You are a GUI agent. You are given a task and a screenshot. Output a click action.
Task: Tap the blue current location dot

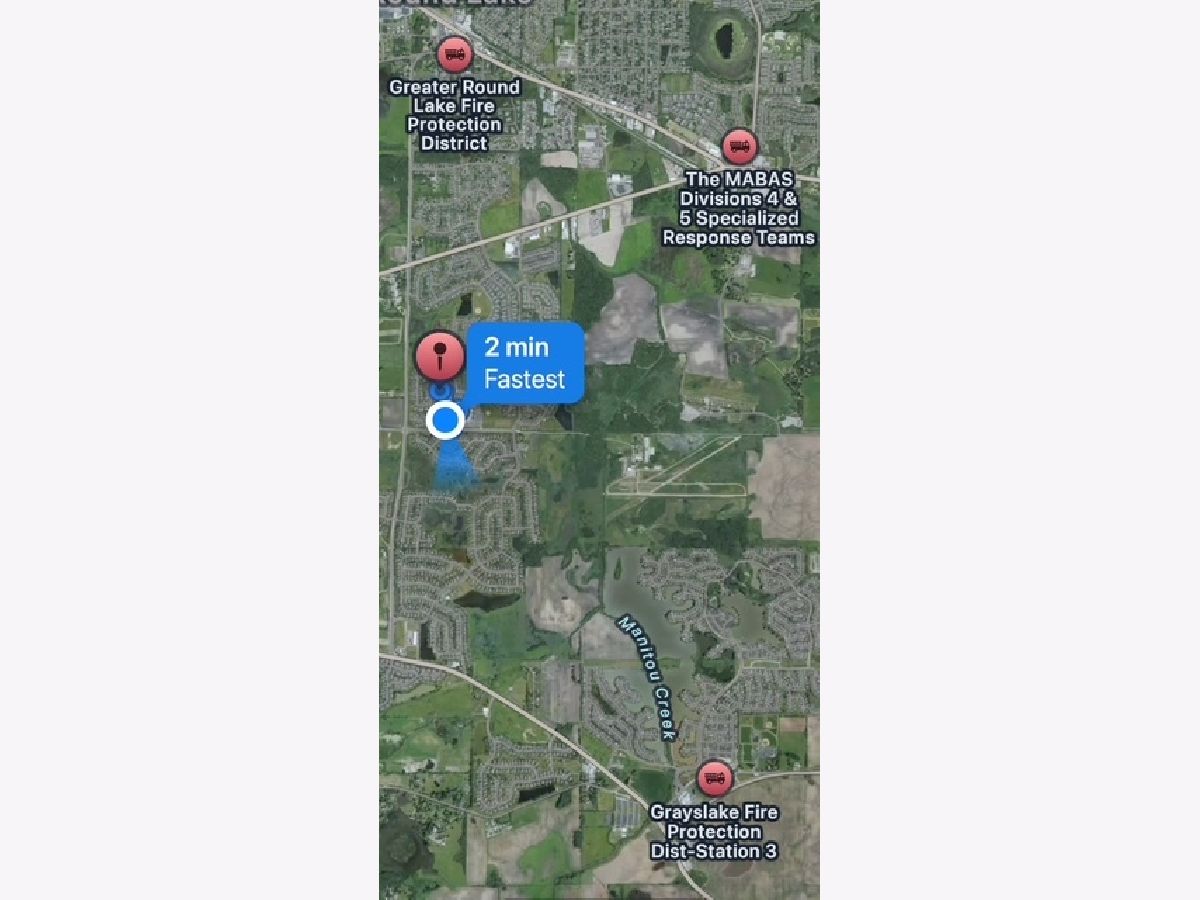445,420
